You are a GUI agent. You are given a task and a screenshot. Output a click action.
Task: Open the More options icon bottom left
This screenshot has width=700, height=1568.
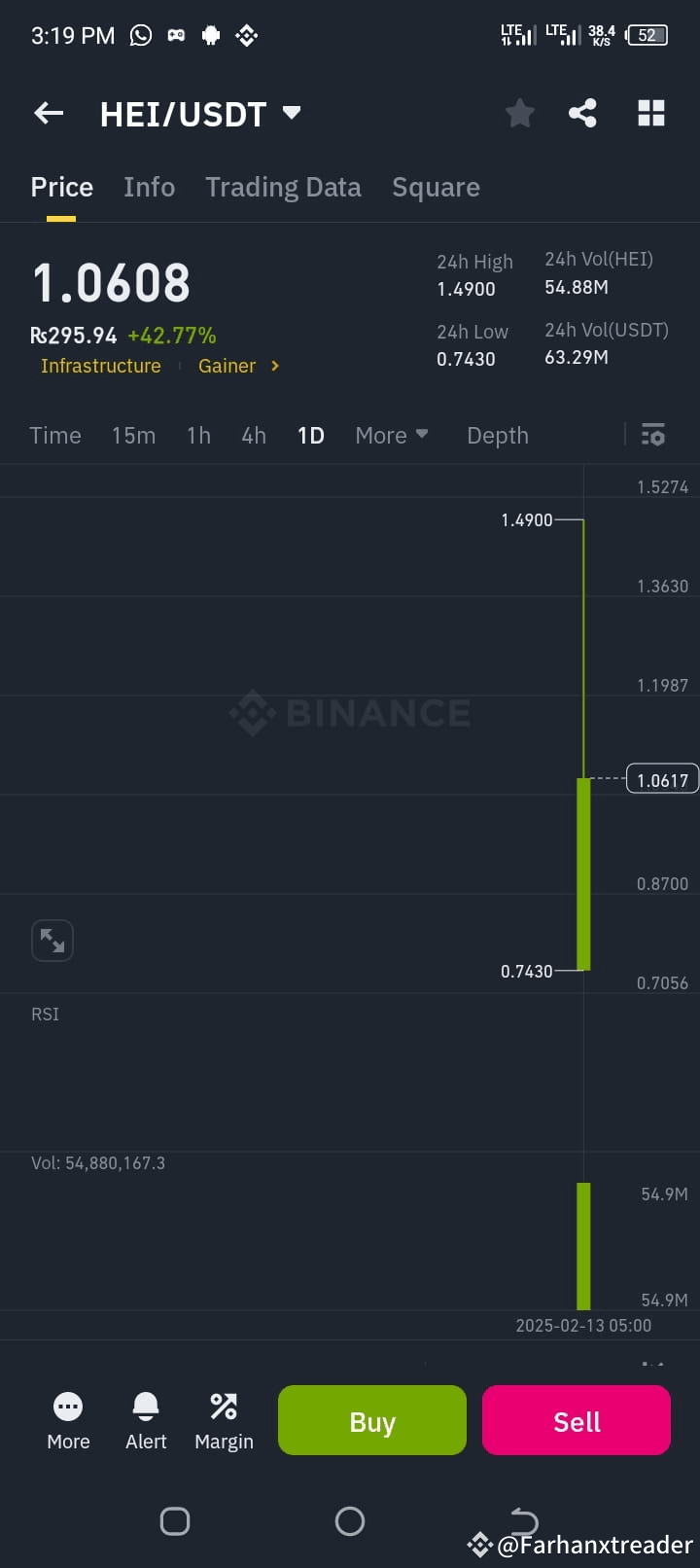point(68,1420)
